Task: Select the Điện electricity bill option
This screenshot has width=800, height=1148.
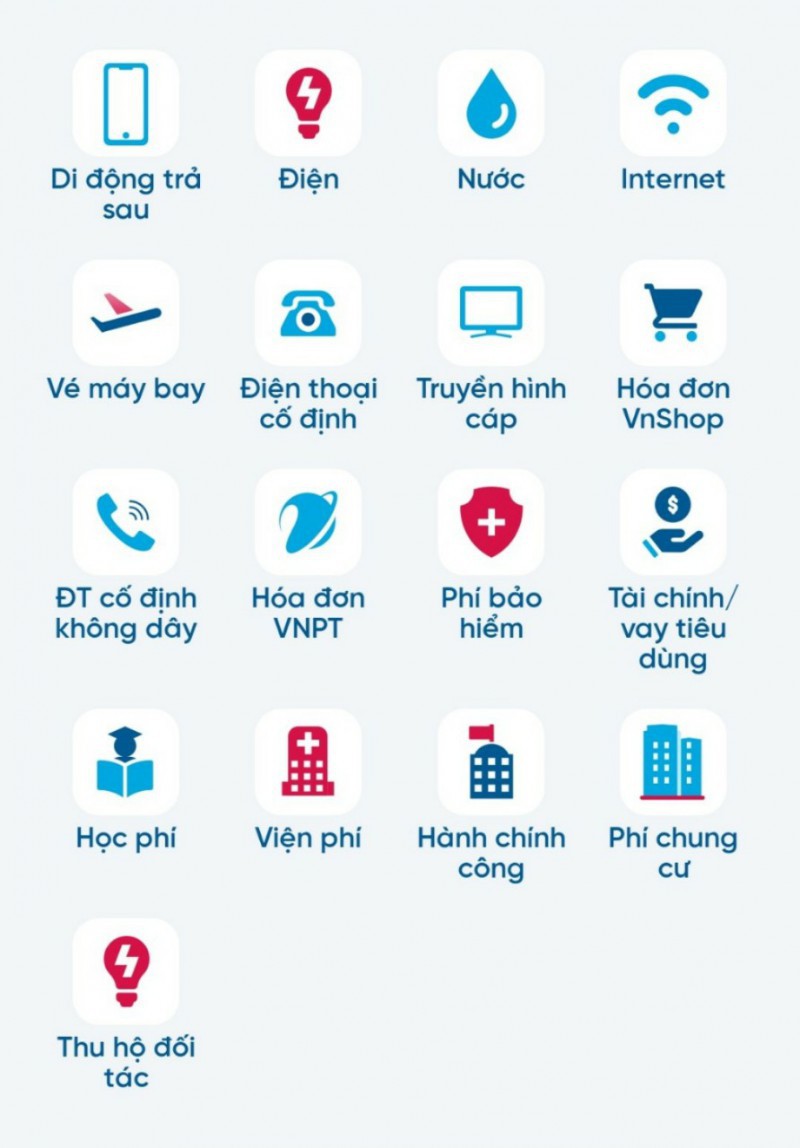Action: (308, 104)
